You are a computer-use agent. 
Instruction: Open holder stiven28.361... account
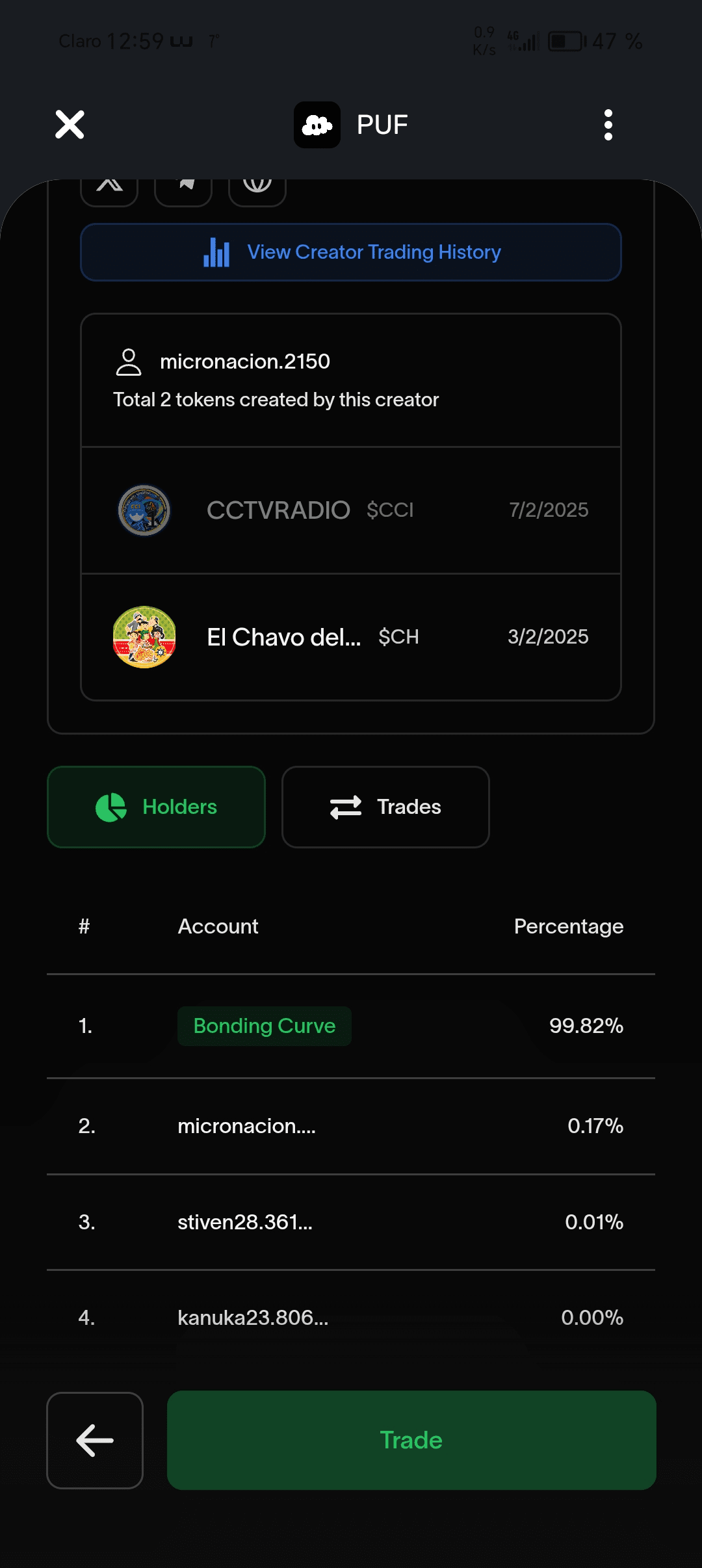245,1222
